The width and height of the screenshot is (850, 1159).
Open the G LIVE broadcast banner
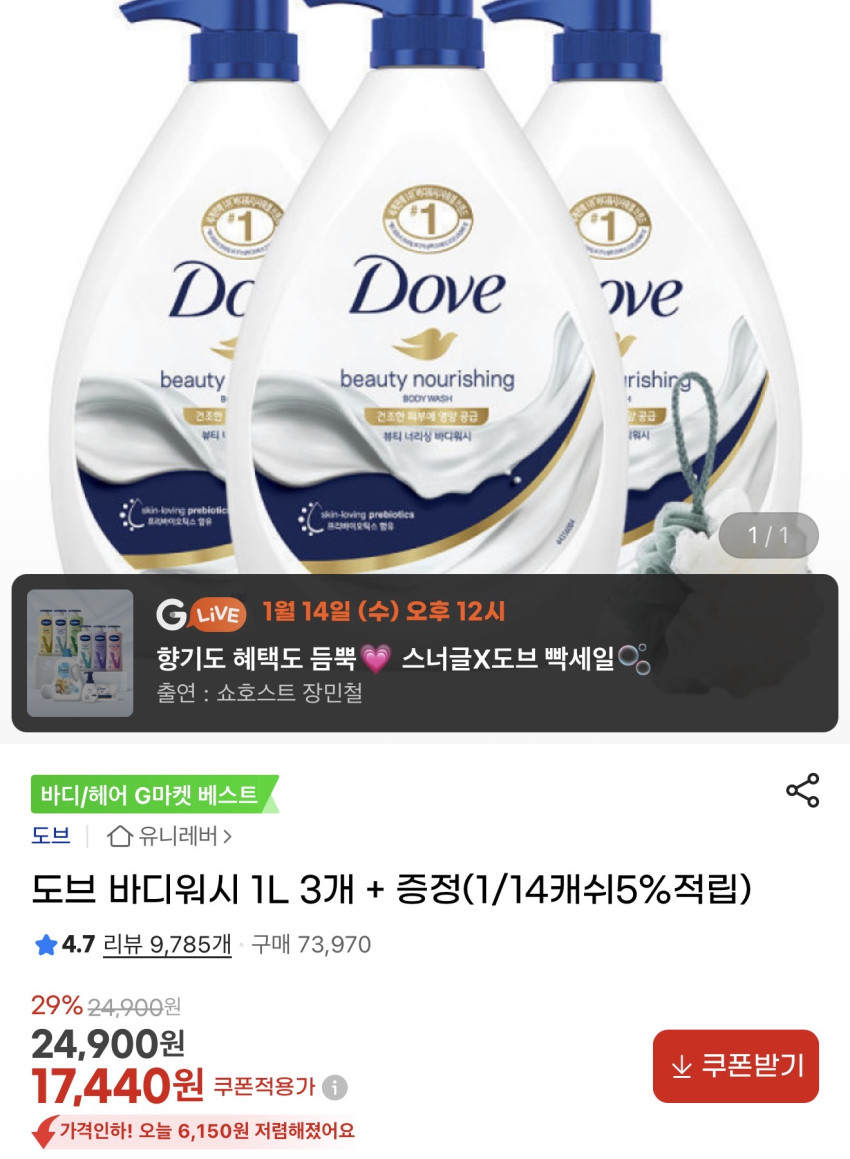pos(425,653)
